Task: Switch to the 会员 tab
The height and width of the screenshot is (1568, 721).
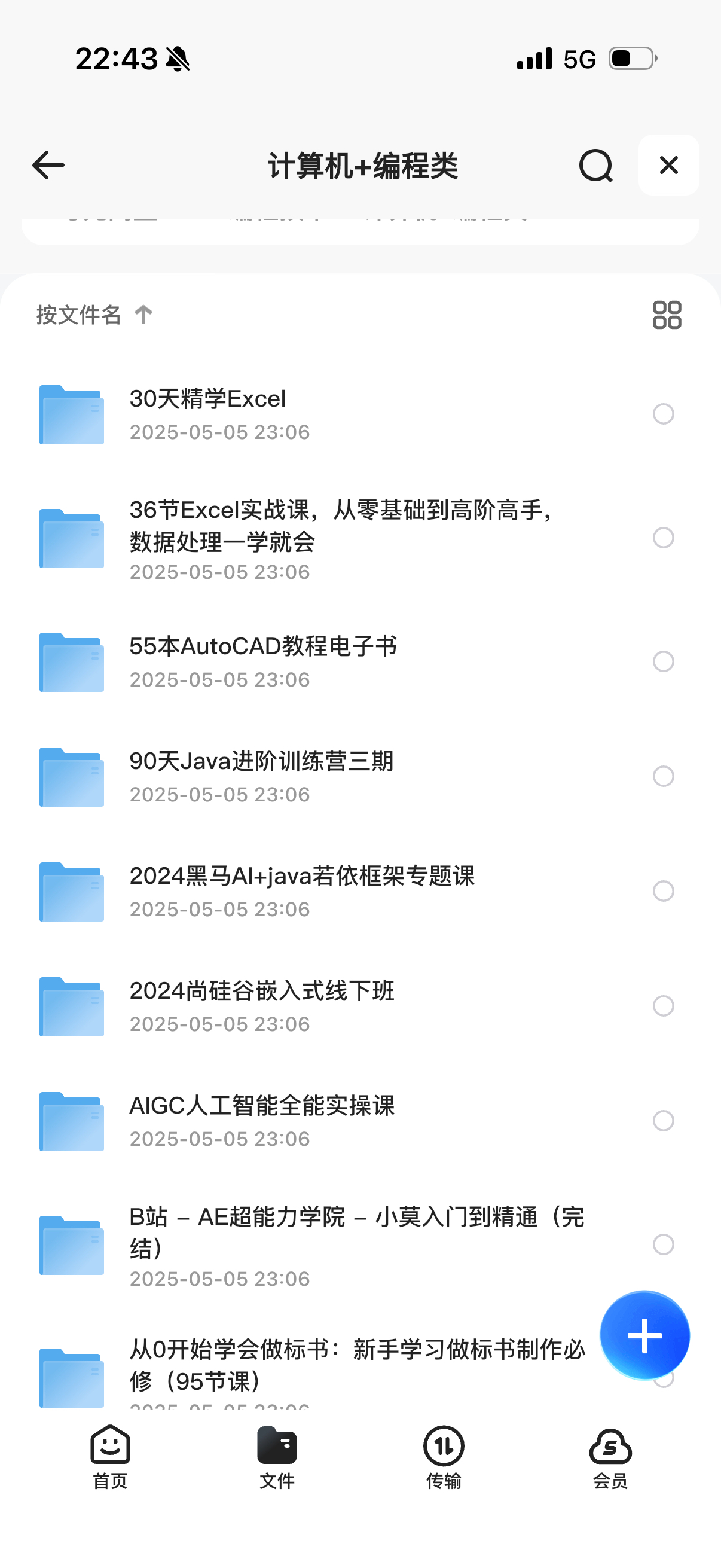Action: (x=610, y=1456)
